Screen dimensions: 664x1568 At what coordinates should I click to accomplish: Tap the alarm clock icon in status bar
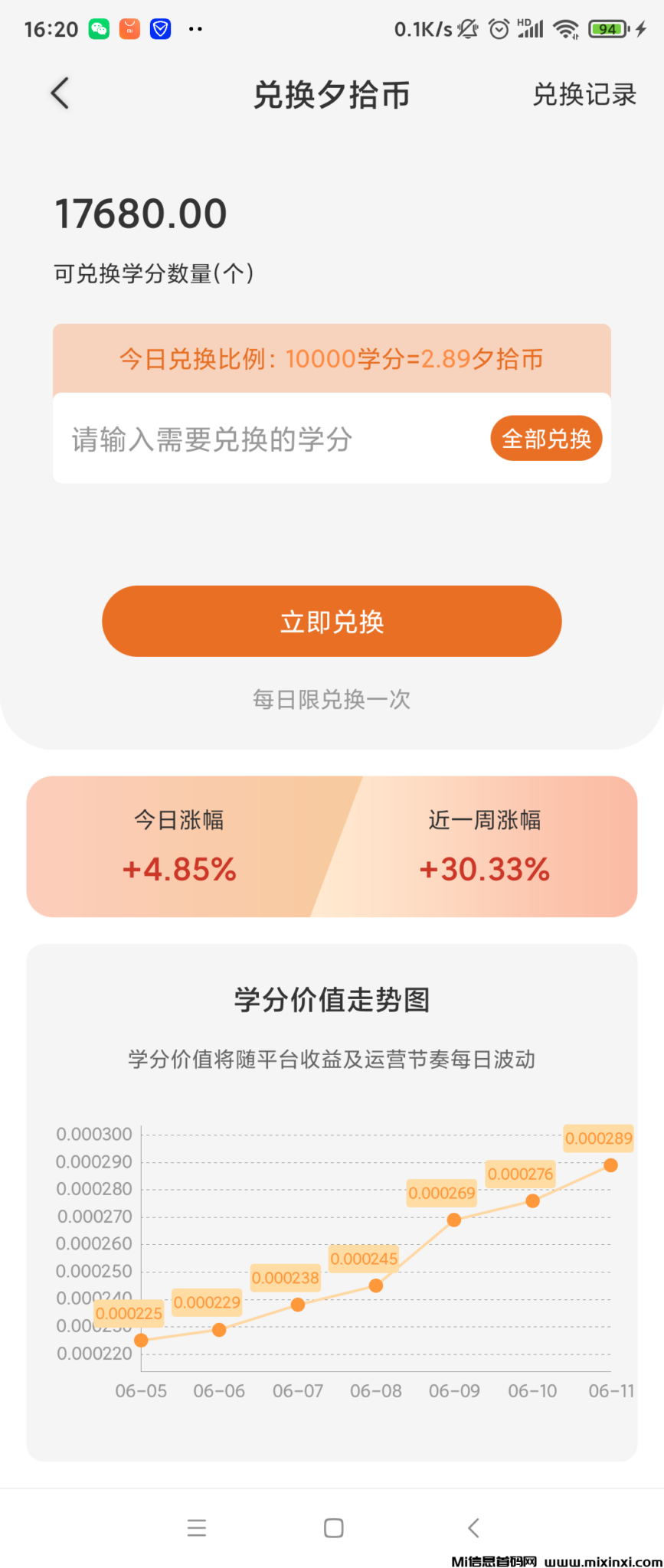tap(499, 28)
